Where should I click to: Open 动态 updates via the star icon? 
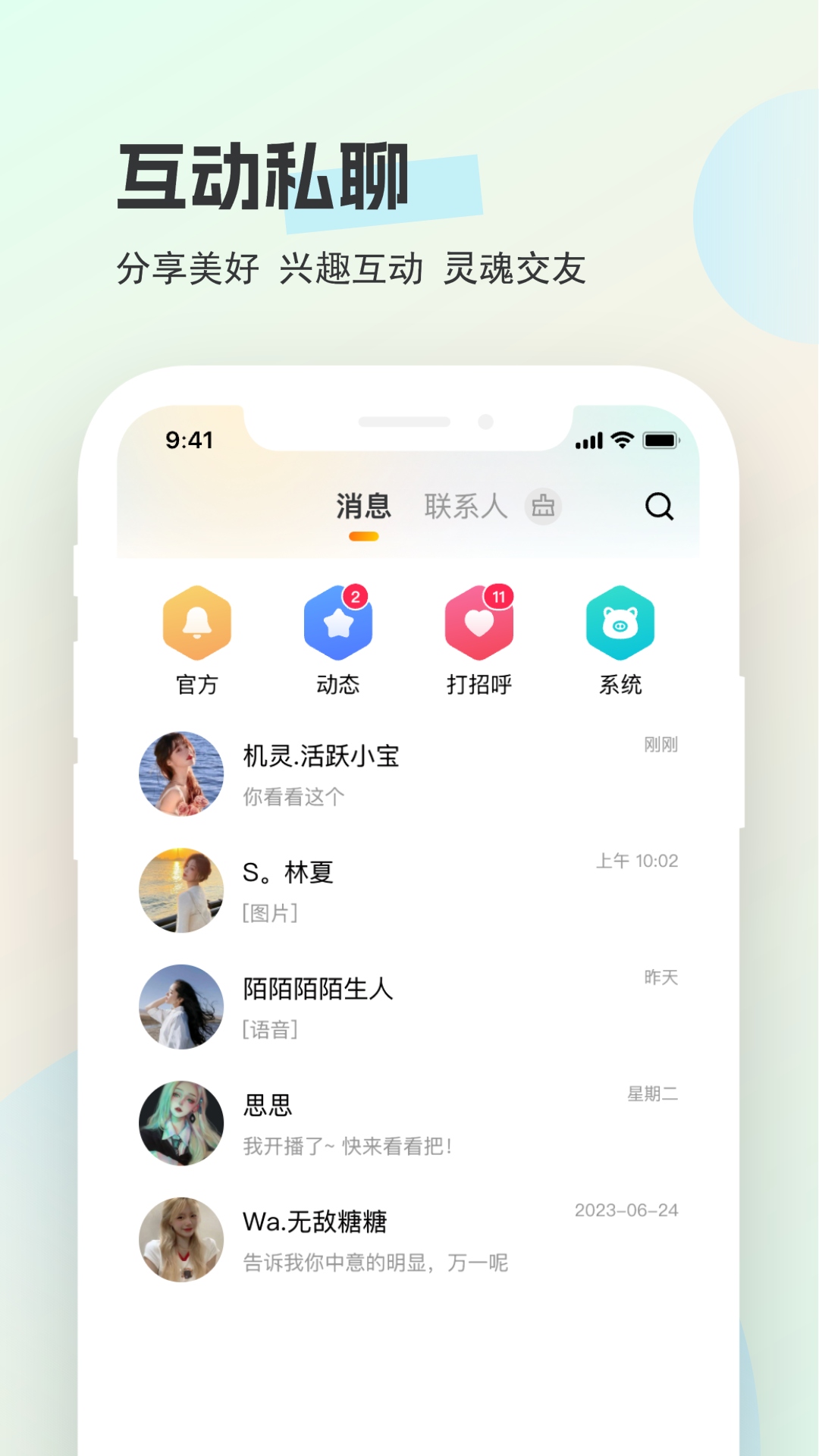[337, 622]
